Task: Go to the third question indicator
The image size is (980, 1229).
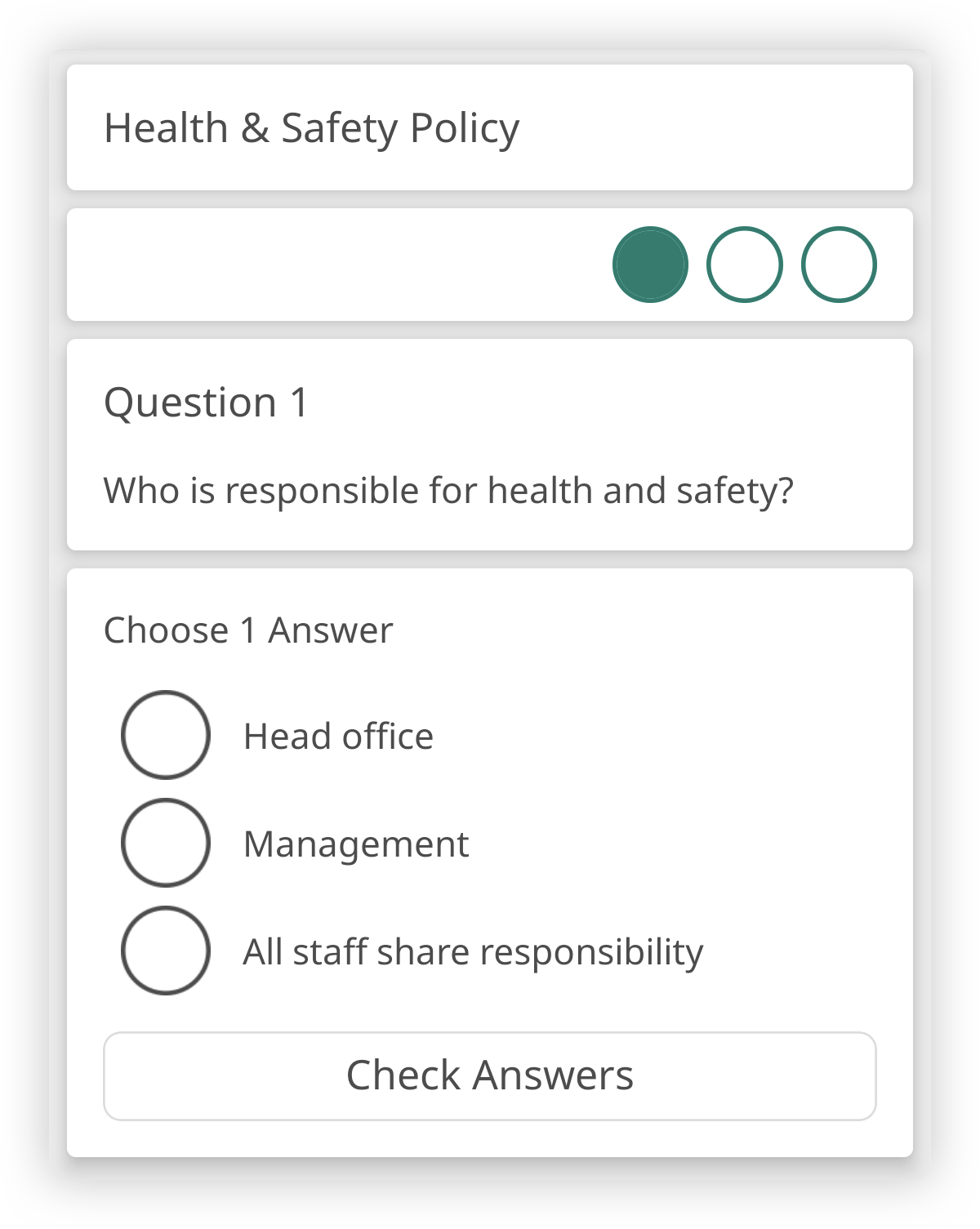Action: click(839, 265)
